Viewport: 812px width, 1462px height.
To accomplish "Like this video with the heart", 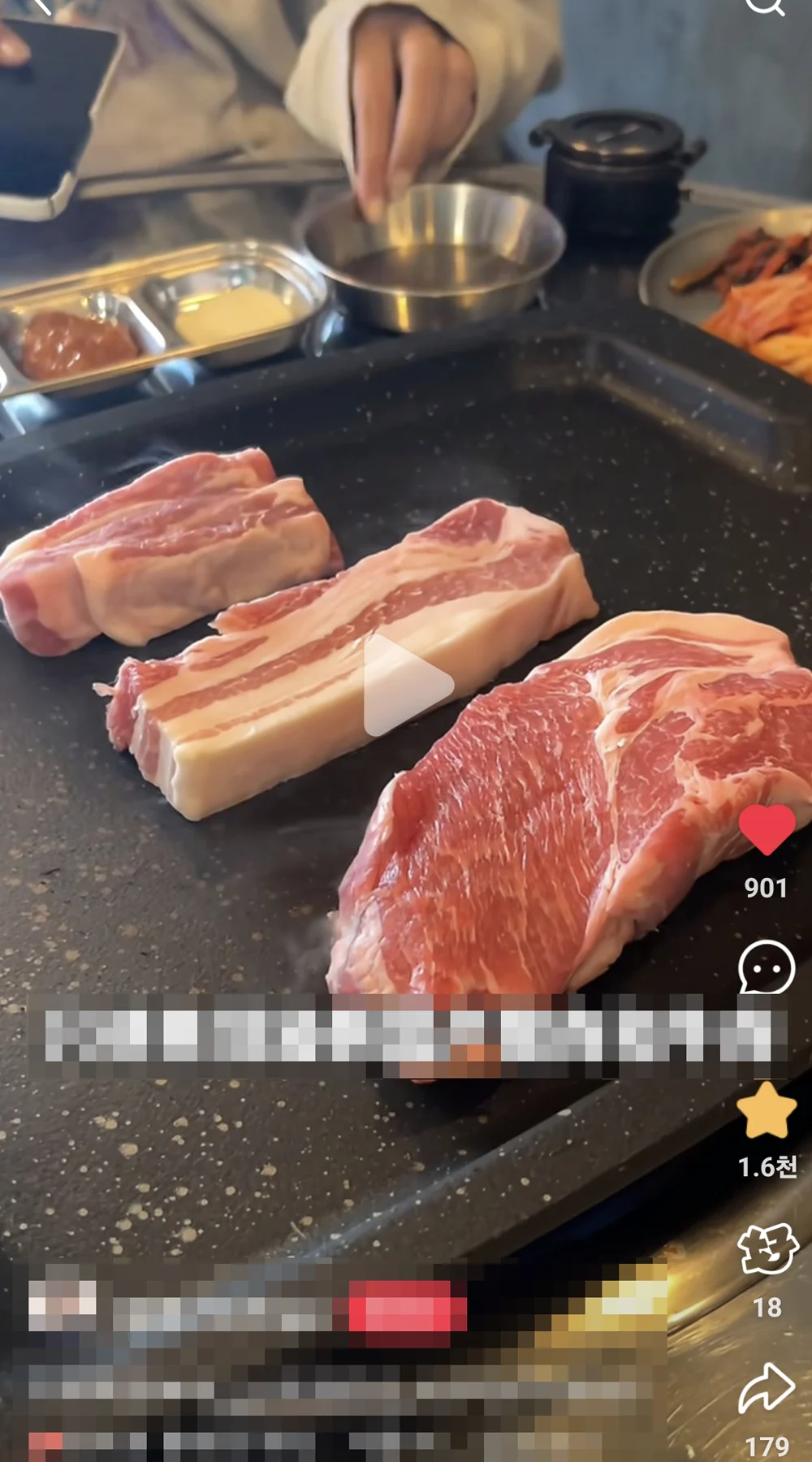I will click(x=767, y=830).
